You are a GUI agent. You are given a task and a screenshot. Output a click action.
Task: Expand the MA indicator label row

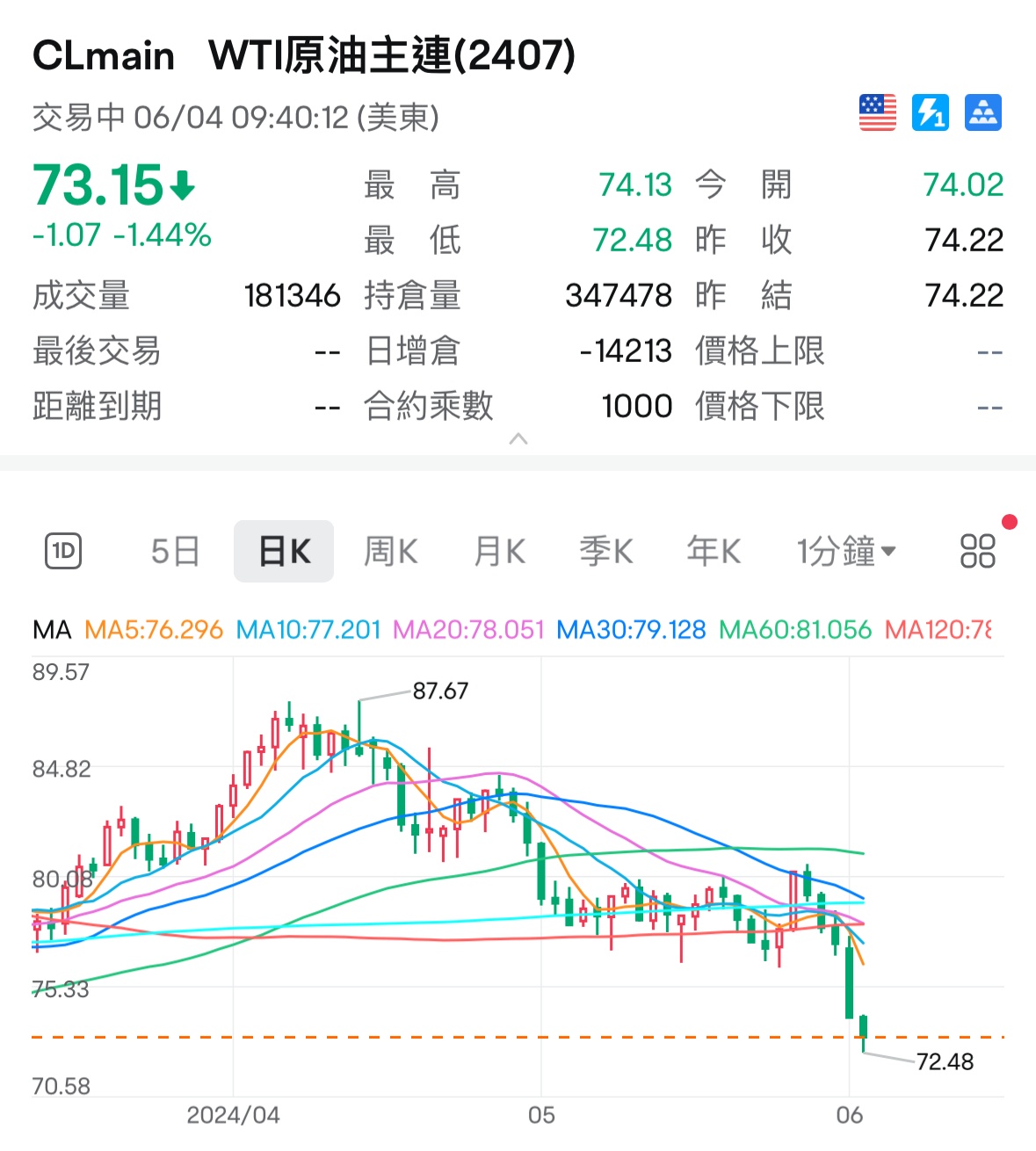coord(51,630)
